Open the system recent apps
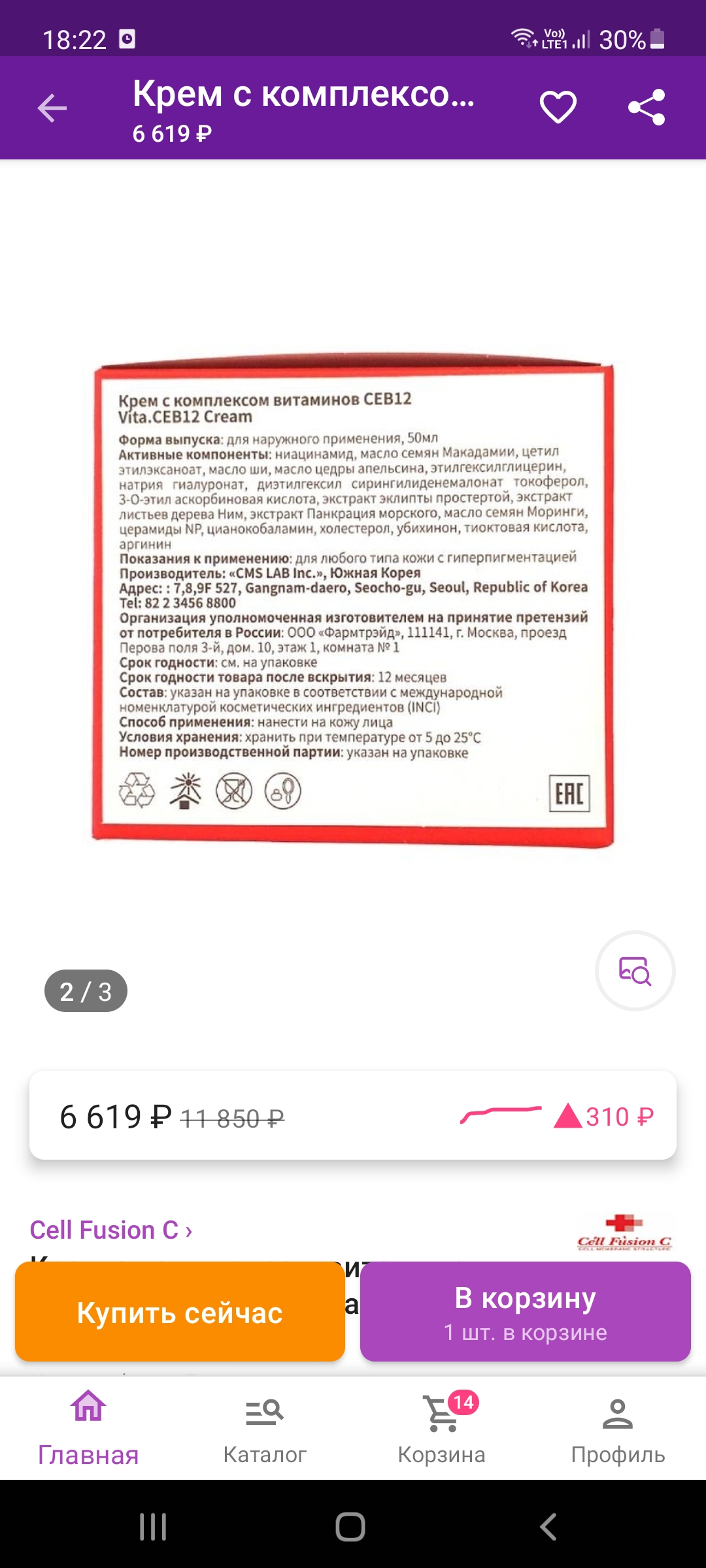This screenshot has height=1568, width=706. point(153,1527)
